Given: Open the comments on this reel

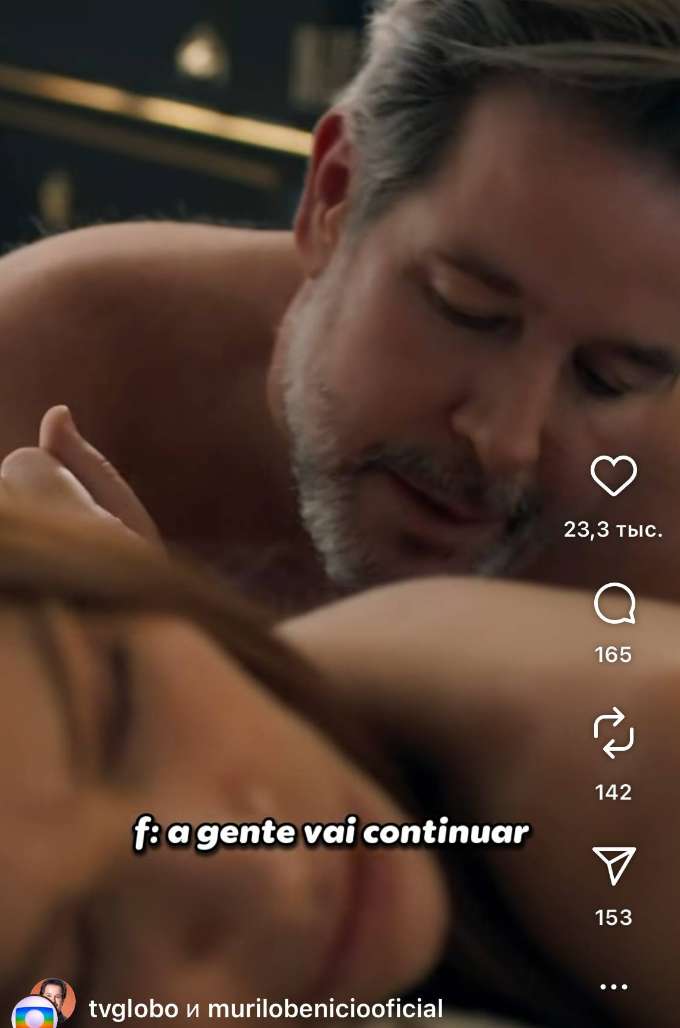Looking at the screenshot, I should click(x=613, y=604).
